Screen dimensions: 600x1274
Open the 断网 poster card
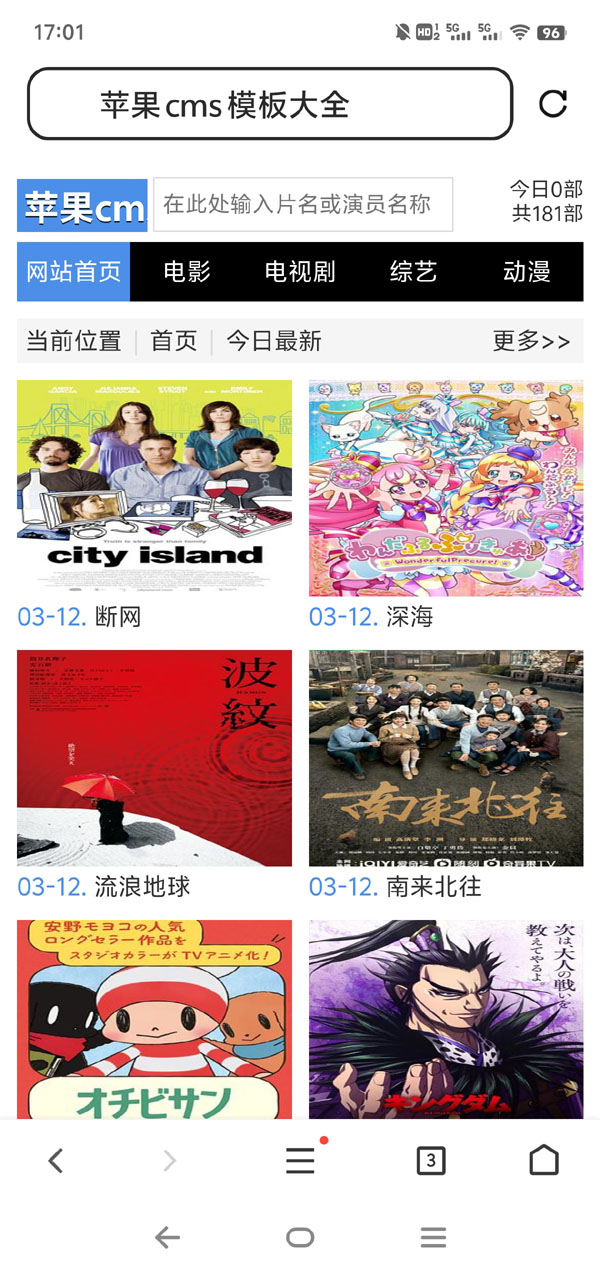coord(154,488)
